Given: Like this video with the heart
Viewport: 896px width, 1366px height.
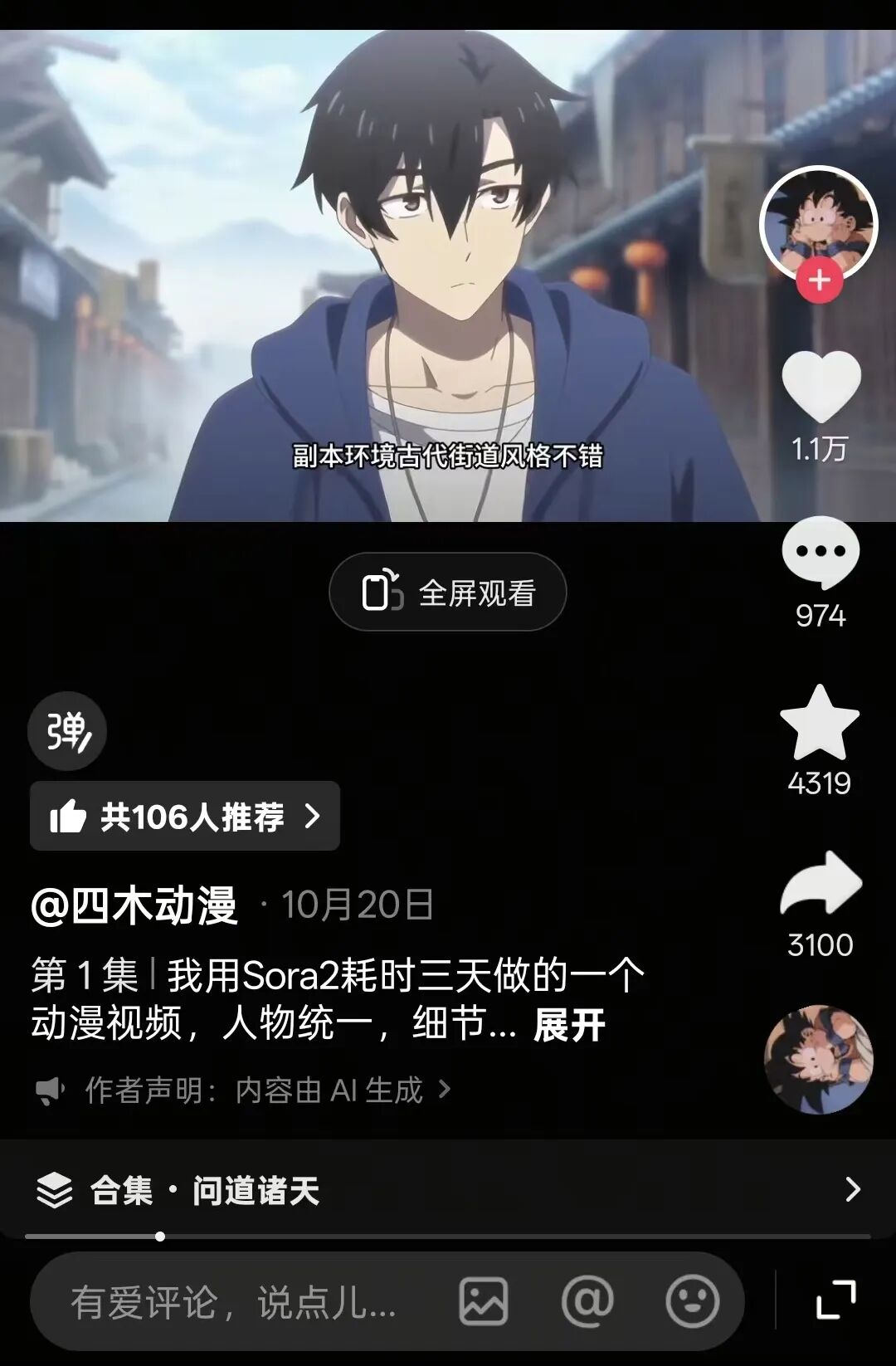Looking at the screenshot, I should click(x=821, y=387).
